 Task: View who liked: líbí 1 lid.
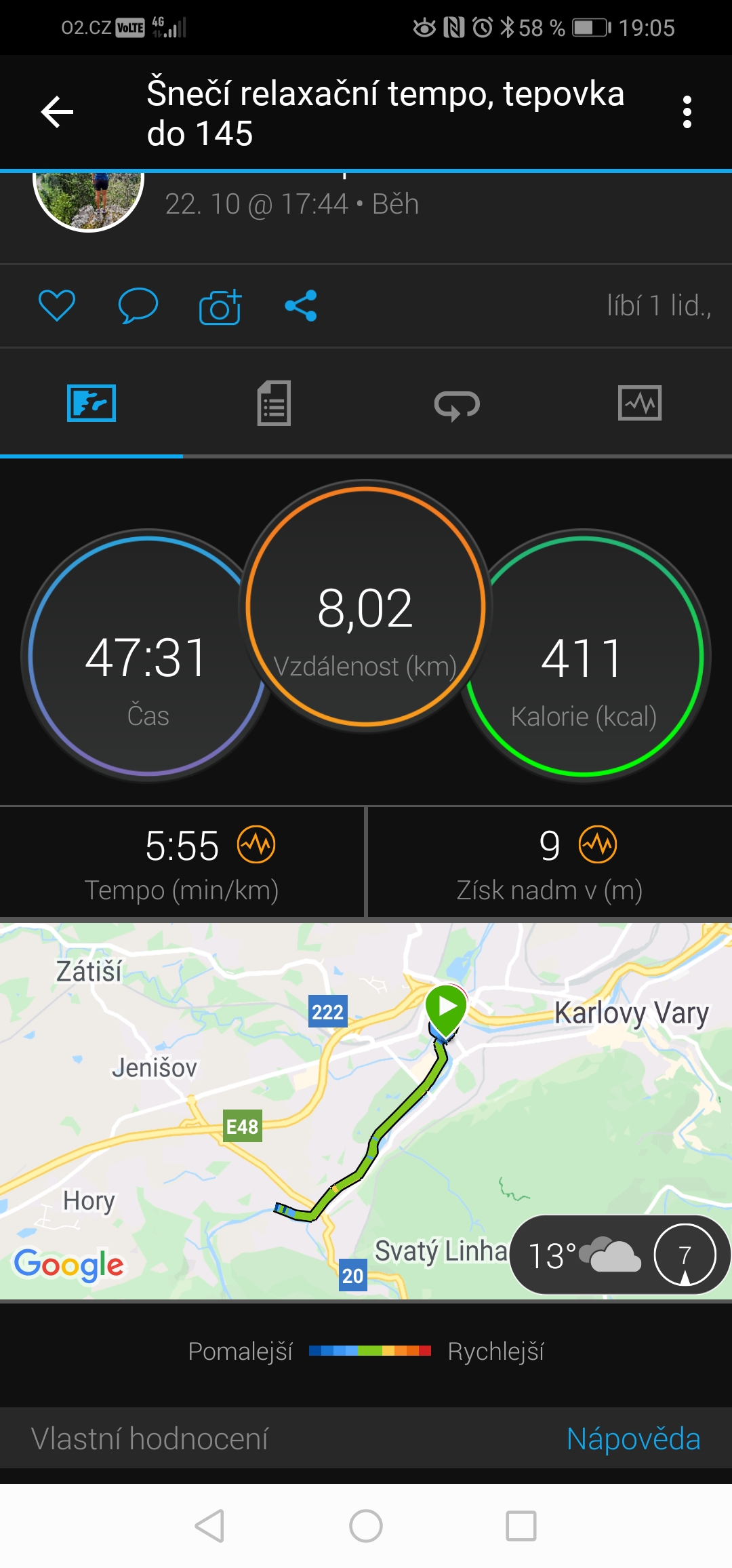(x=659, y=306)
